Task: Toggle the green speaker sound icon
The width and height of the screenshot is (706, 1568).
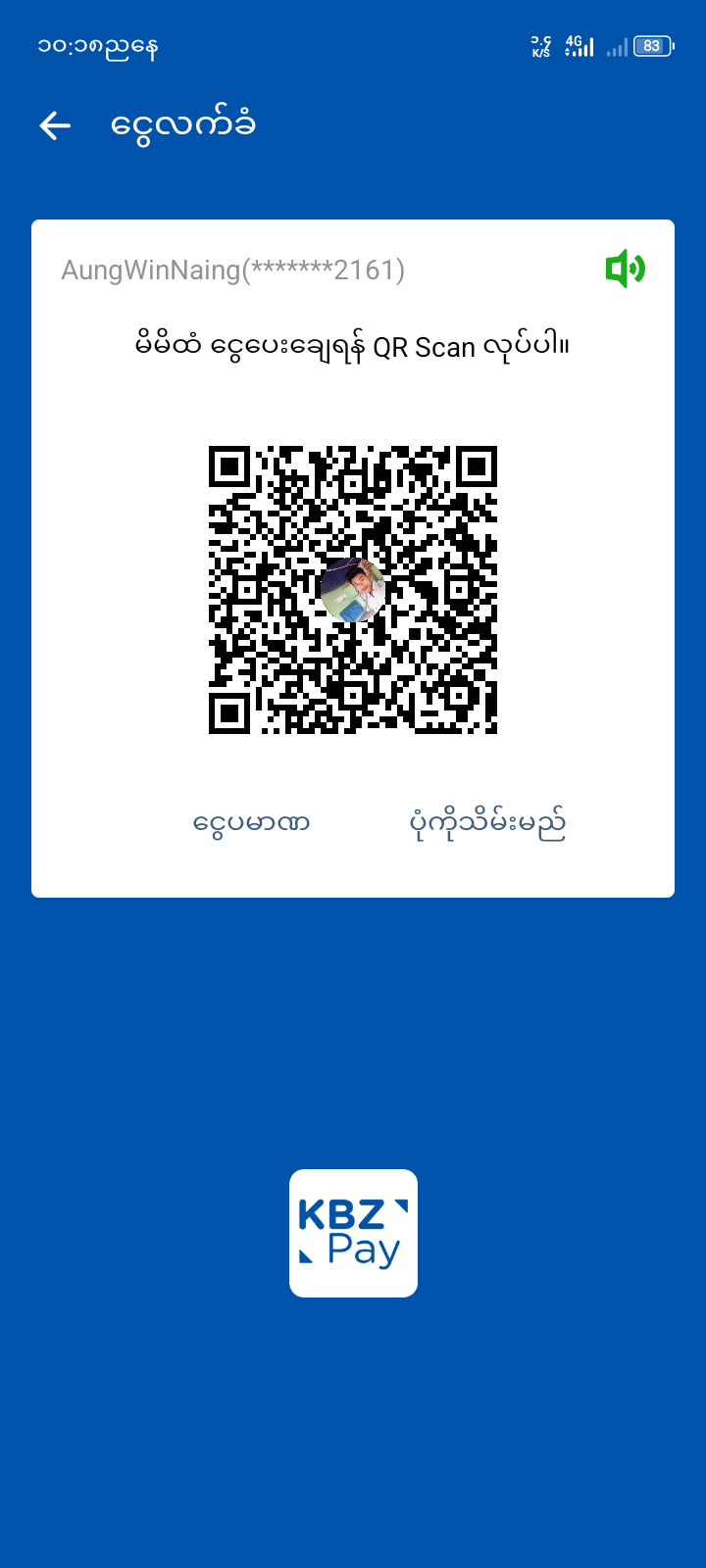Action: pos(625,269)
